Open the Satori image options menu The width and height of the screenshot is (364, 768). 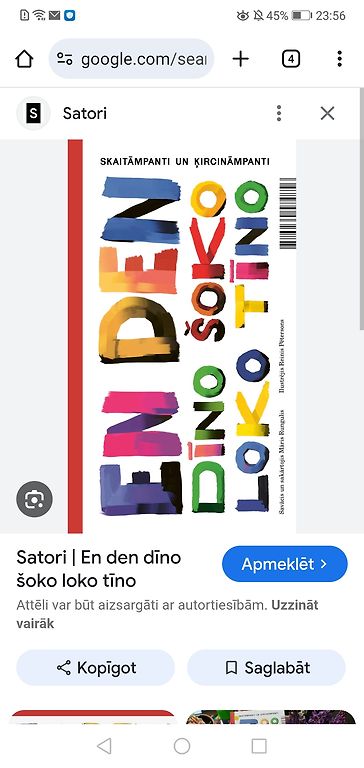tap(279, 114)
